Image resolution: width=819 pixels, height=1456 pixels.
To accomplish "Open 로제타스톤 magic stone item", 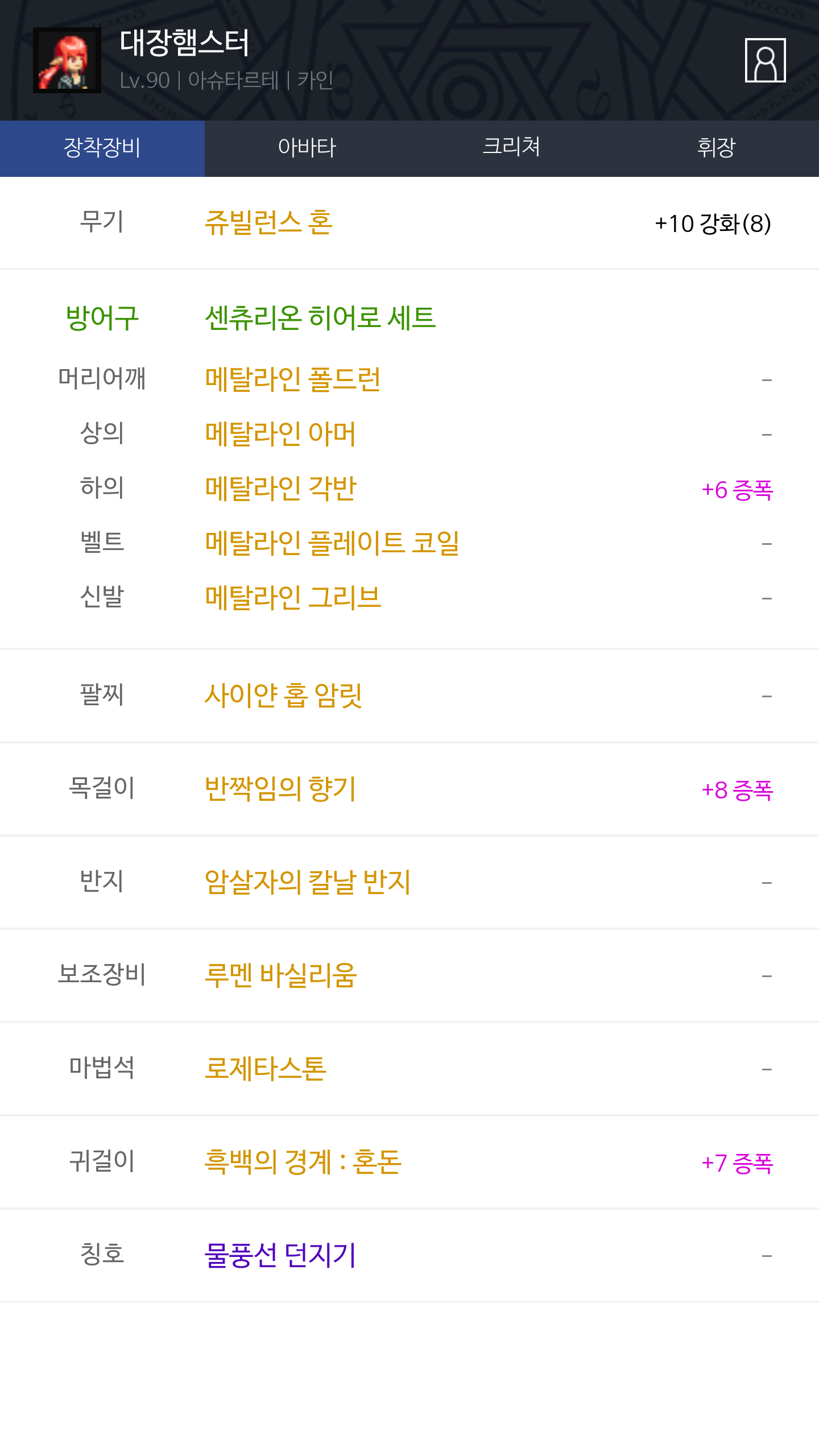I will point(266,1068).
